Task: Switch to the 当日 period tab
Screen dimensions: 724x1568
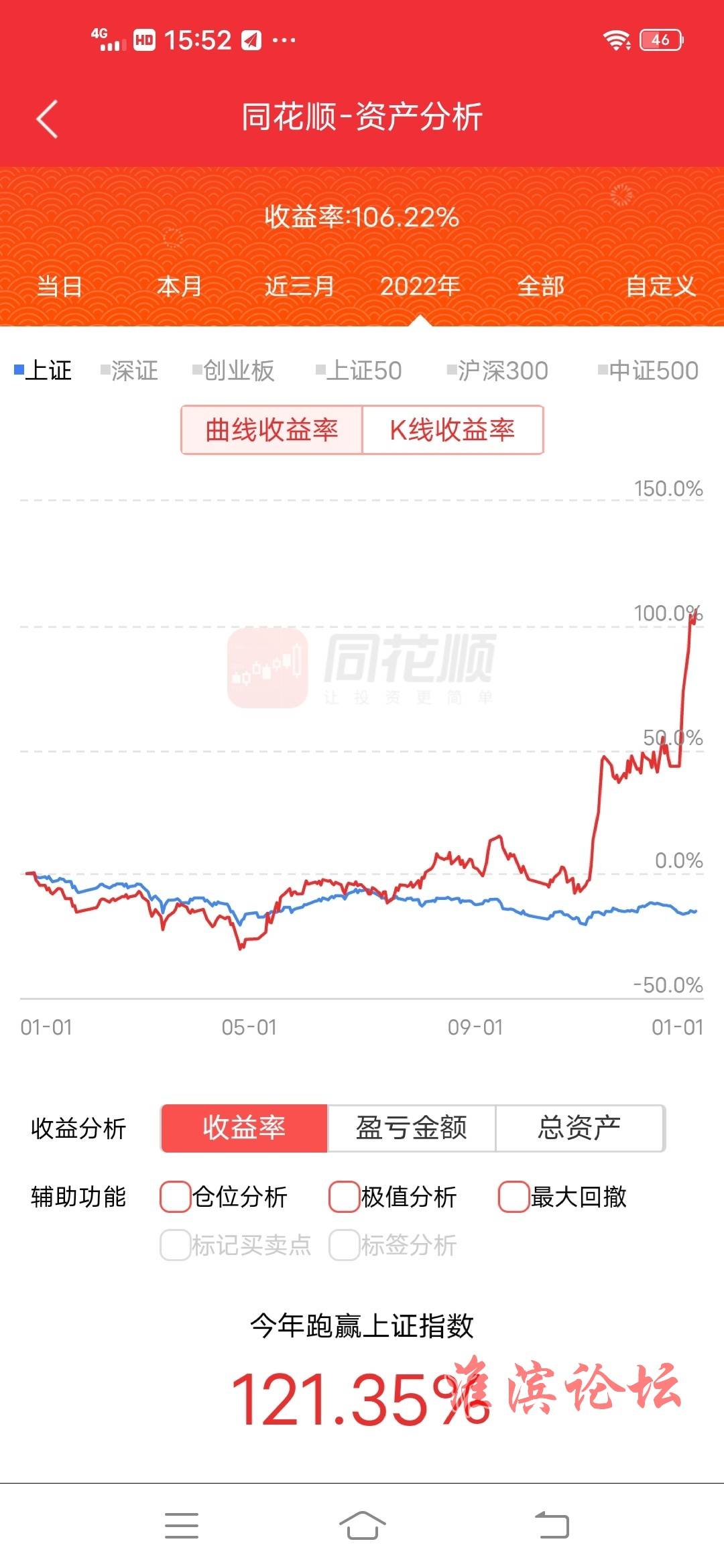Action: [59, 287]
